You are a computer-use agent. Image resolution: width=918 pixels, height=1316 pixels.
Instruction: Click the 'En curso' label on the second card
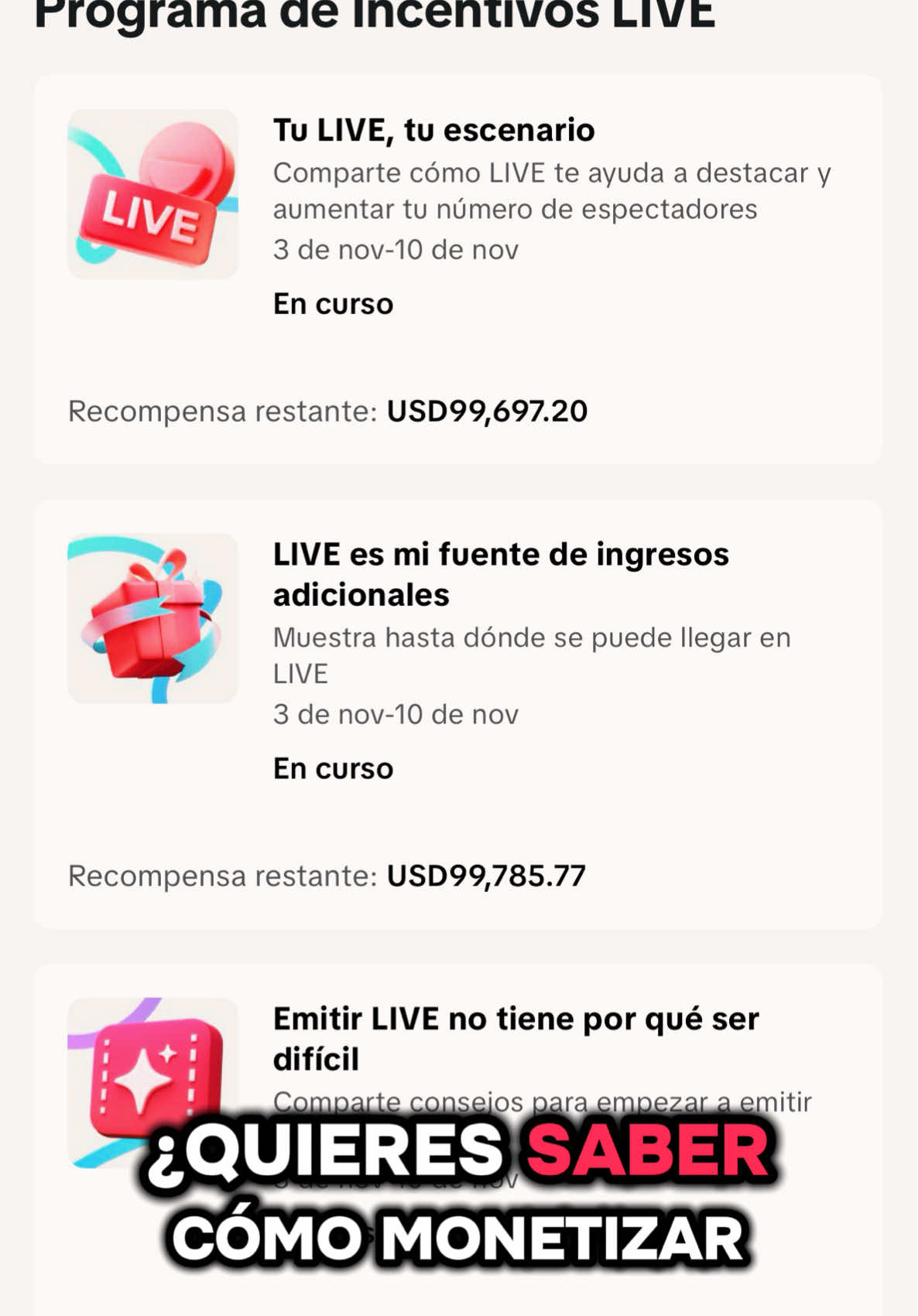[x=333, y=768]
